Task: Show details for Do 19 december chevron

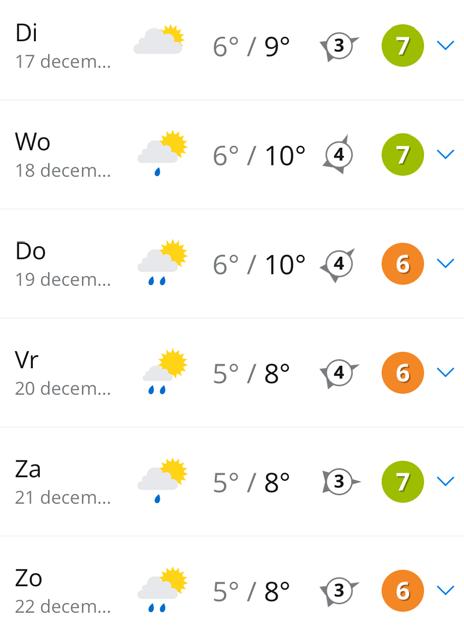Action: 446,263
